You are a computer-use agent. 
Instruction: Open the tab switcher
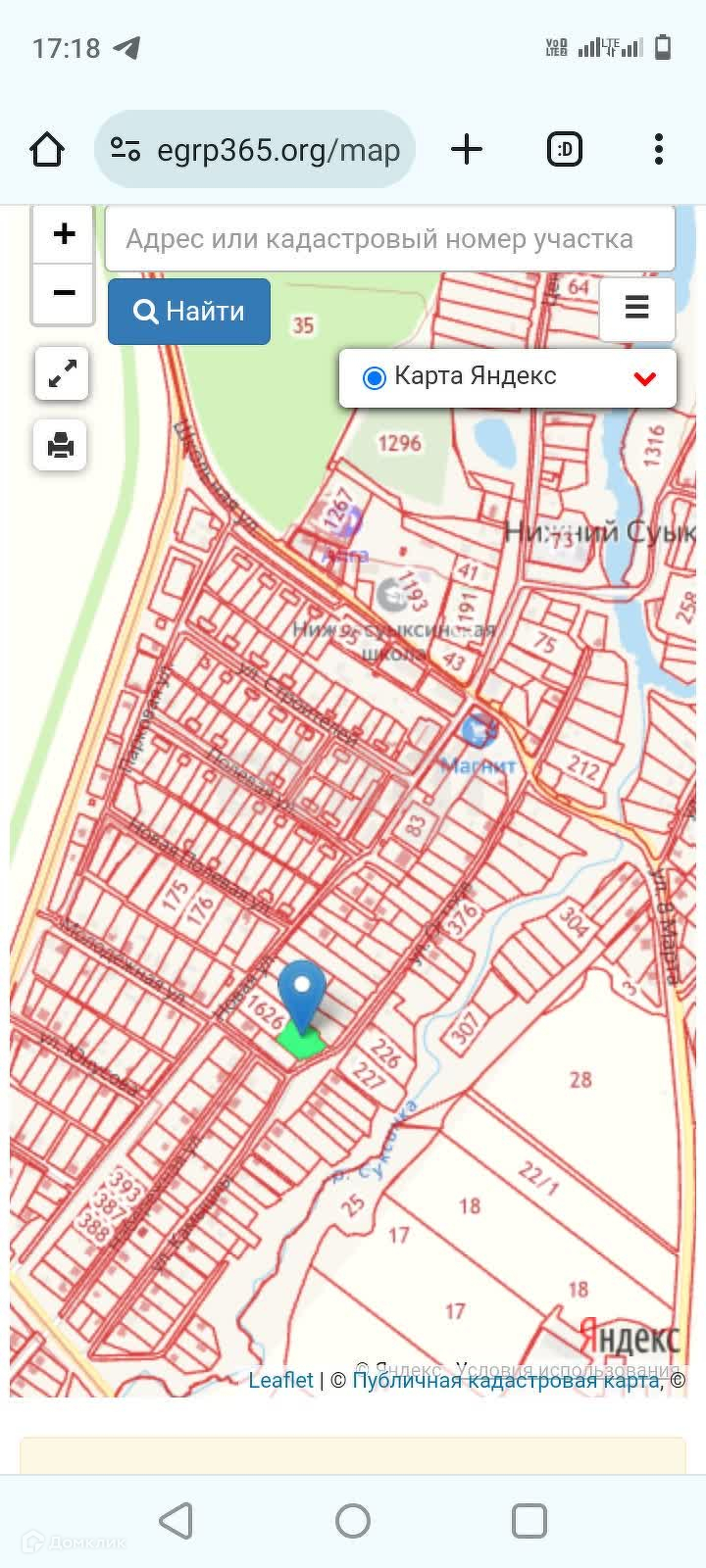pos(564,150)
